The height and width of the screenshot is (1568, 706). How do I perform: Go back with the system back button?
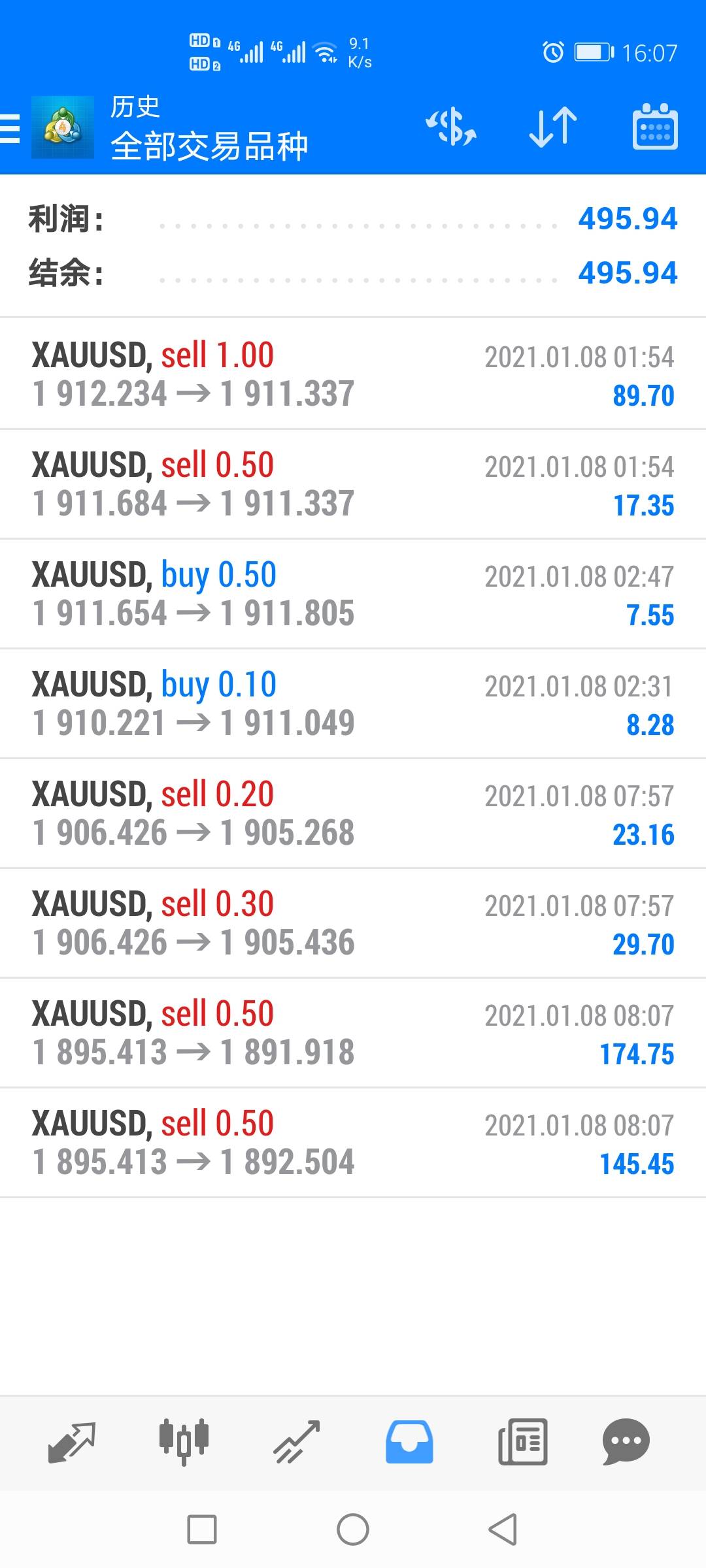503,1529
